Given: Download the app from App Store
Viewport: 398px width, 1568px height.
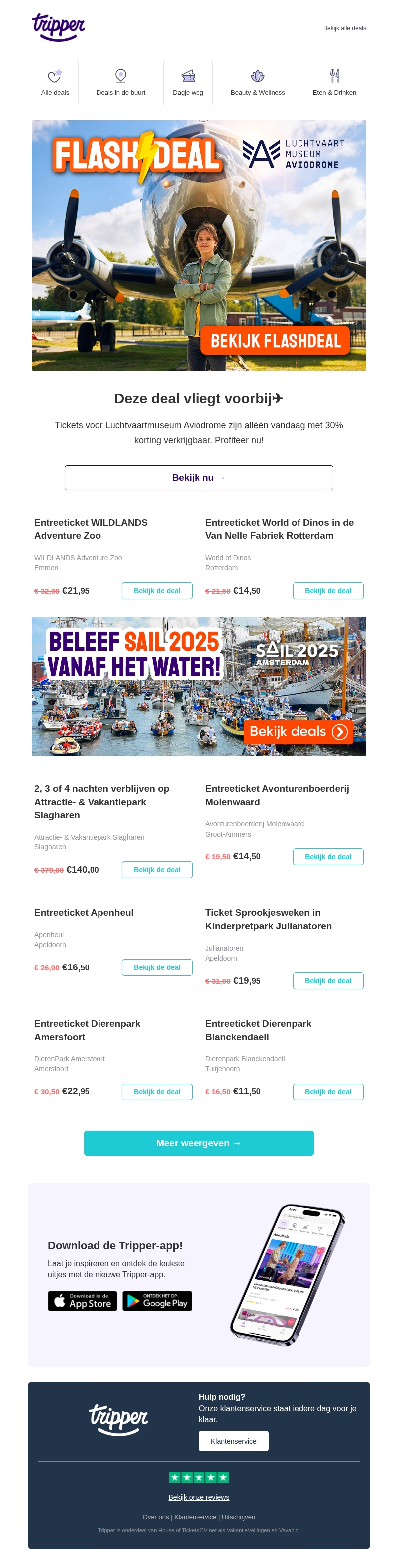Looking at the screenshot, I should point(82,1300).
